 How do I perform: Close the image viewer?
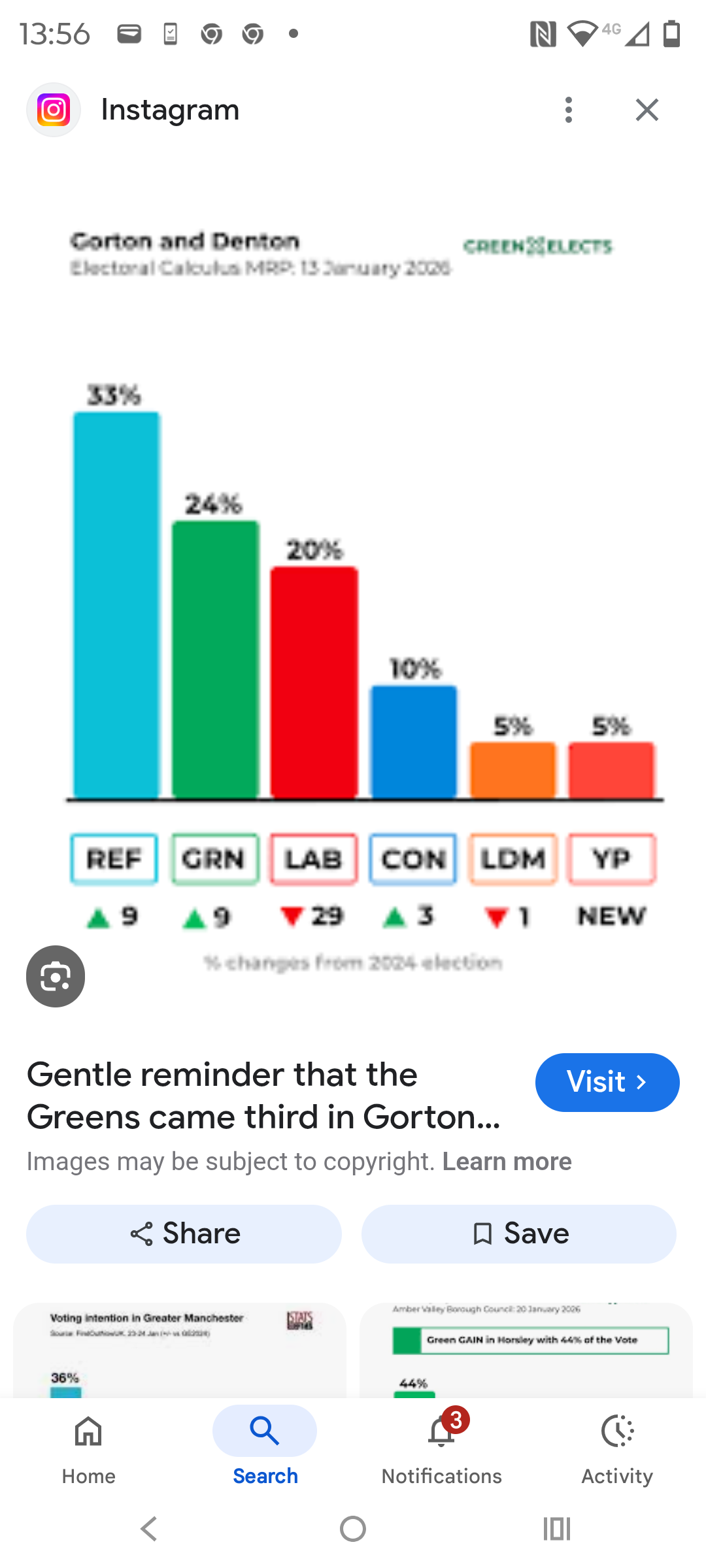647,110
